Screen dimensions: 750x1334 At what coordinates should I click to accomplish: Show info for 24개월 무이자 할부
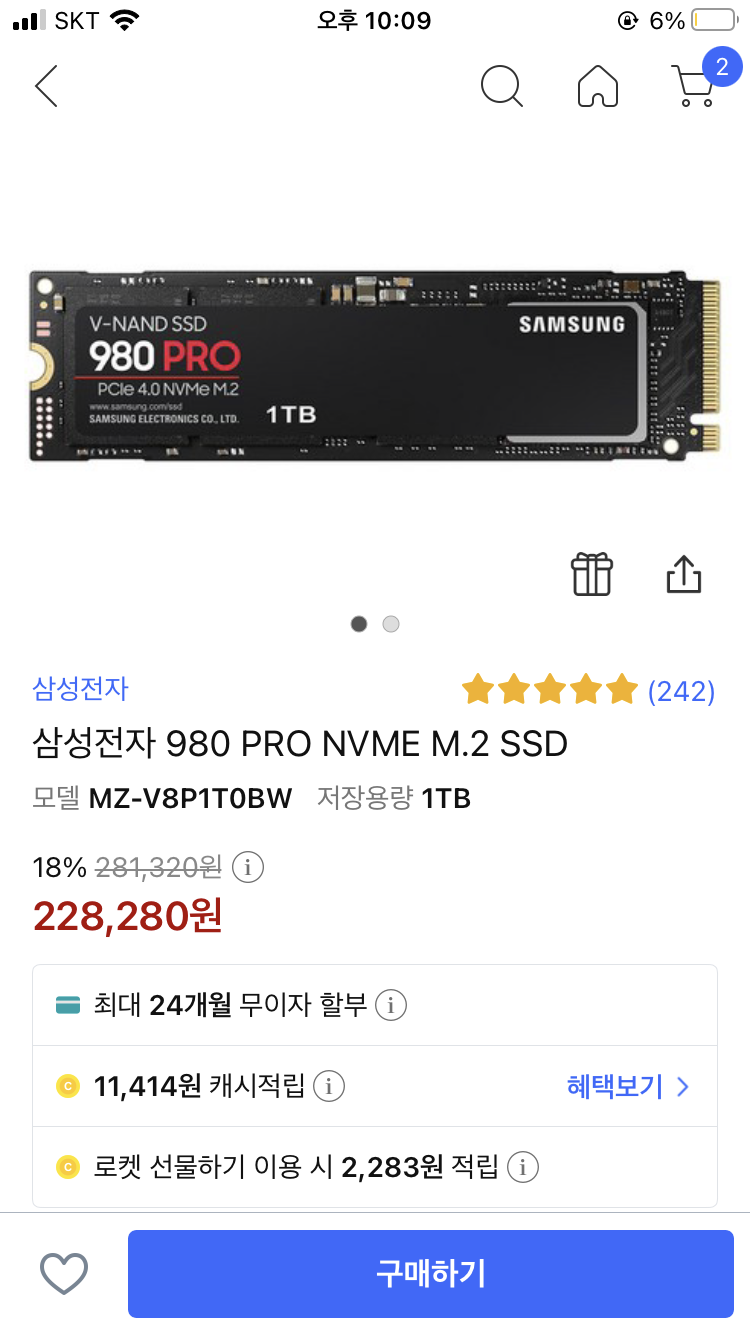[x=391, y=1005]
